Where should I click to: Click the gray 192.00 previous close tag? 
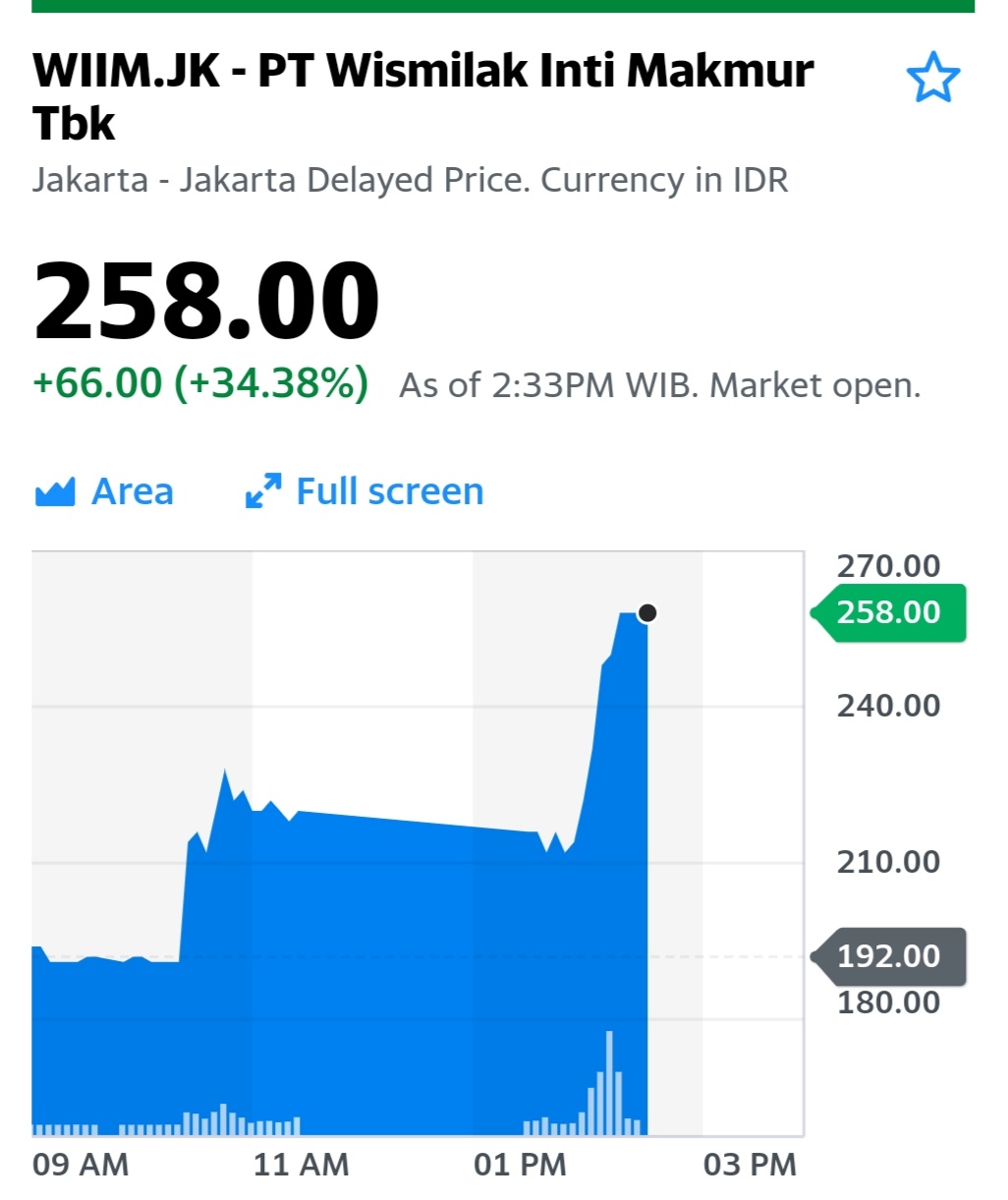890,955
